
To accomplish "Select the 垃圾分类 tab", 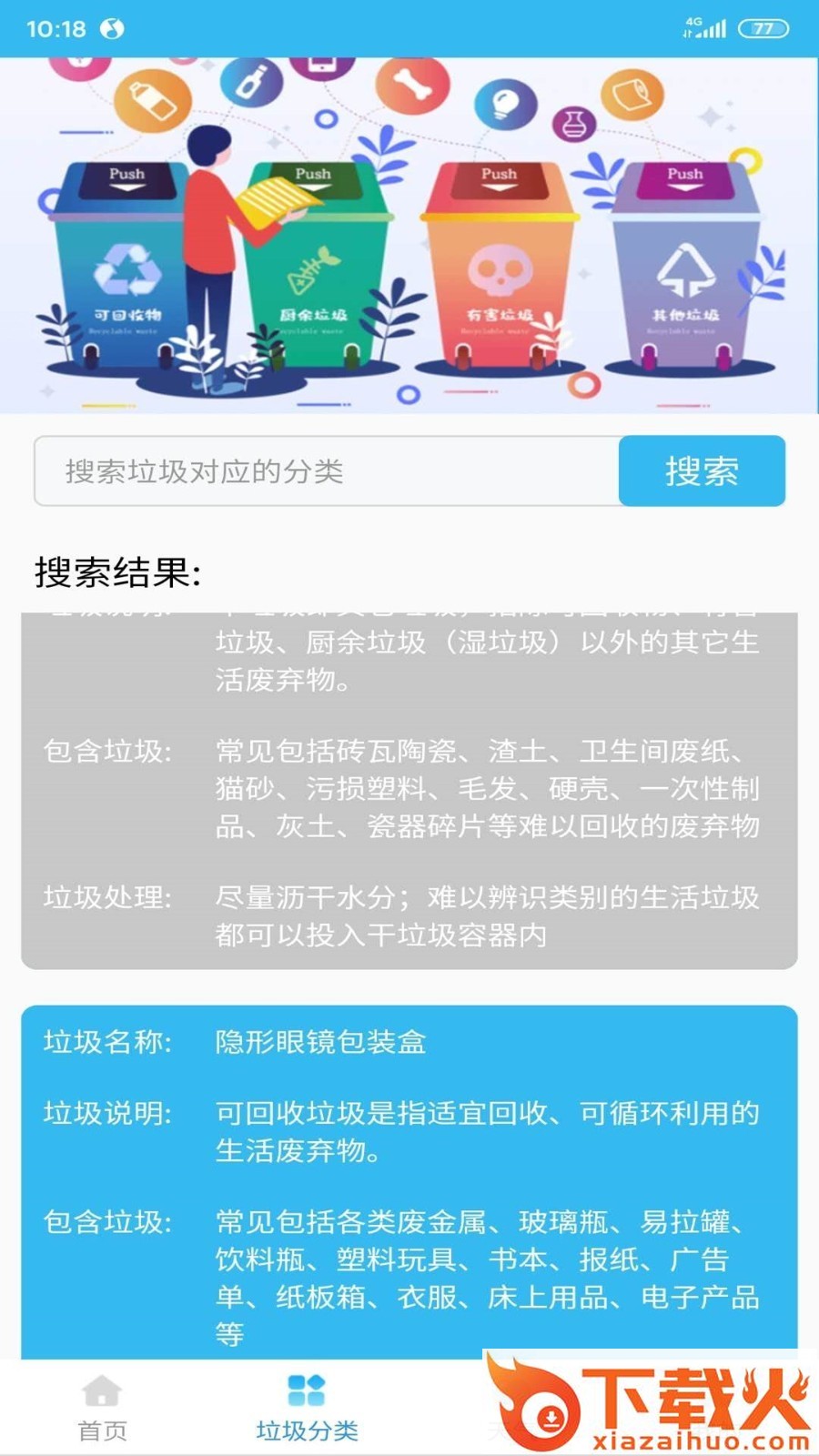I will (307, 1409).
